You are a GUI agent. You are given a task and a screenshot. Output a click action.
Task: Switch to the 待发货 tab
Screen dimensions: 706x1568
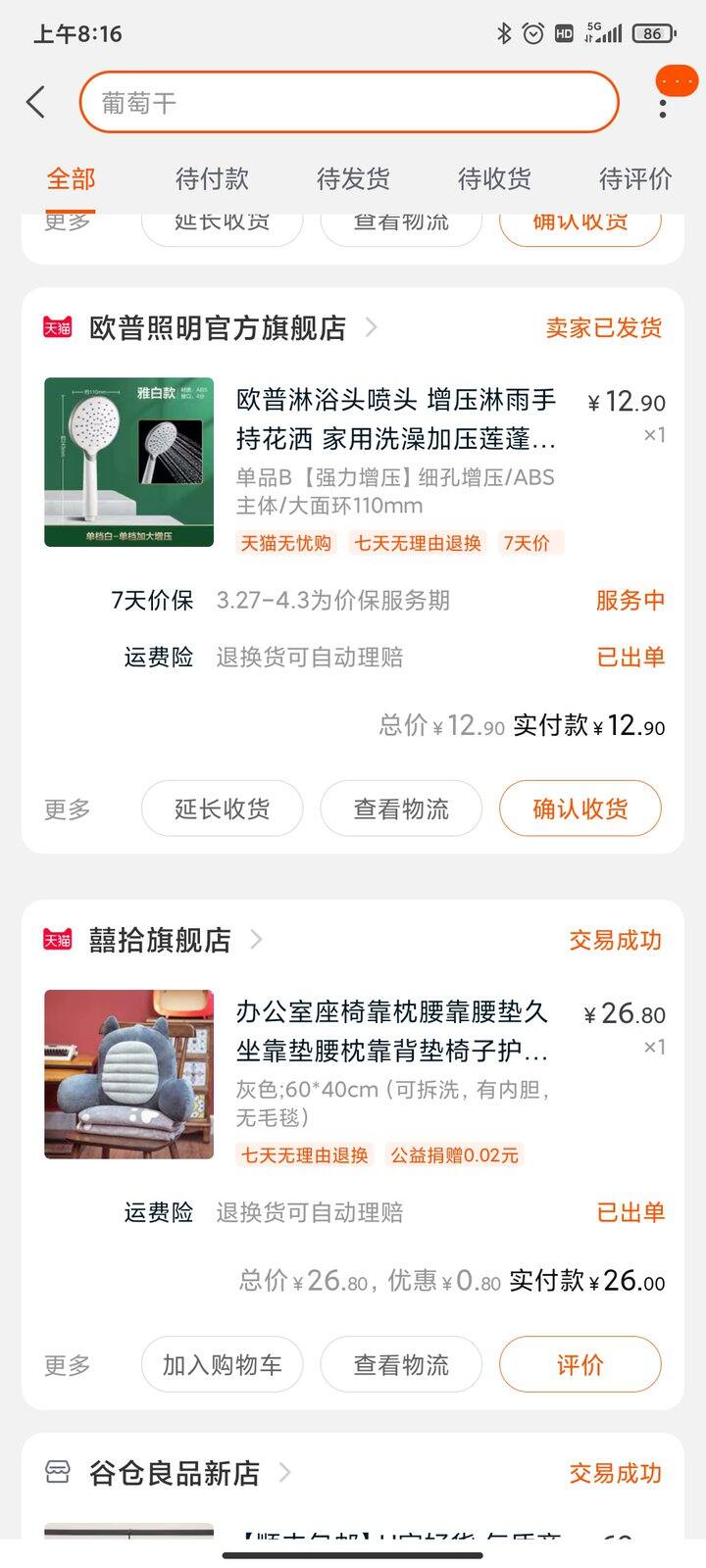pos(353,178)
